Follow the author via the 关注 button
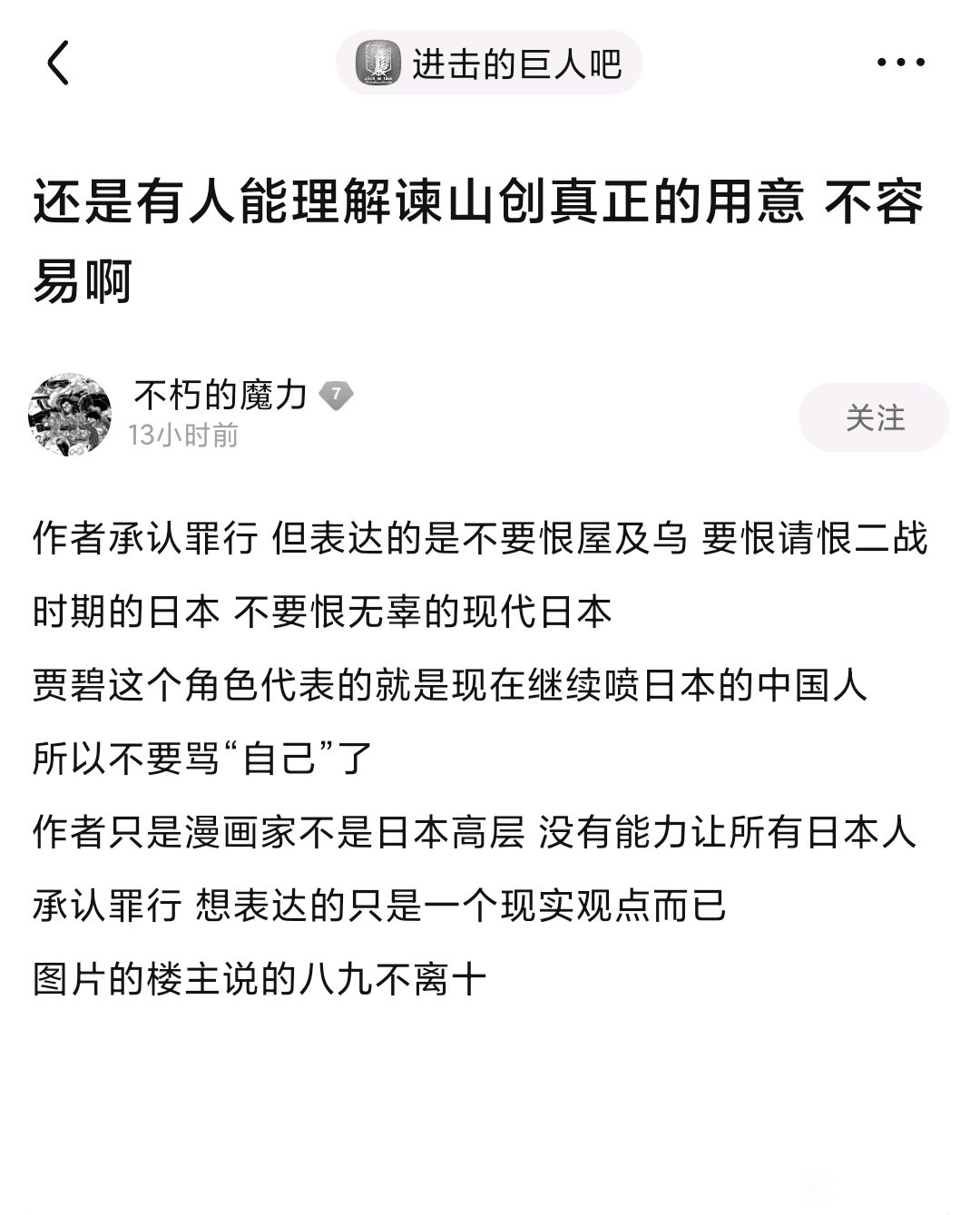The width and height of the screenshot is (980, 1215). click(x=874, y=417)
